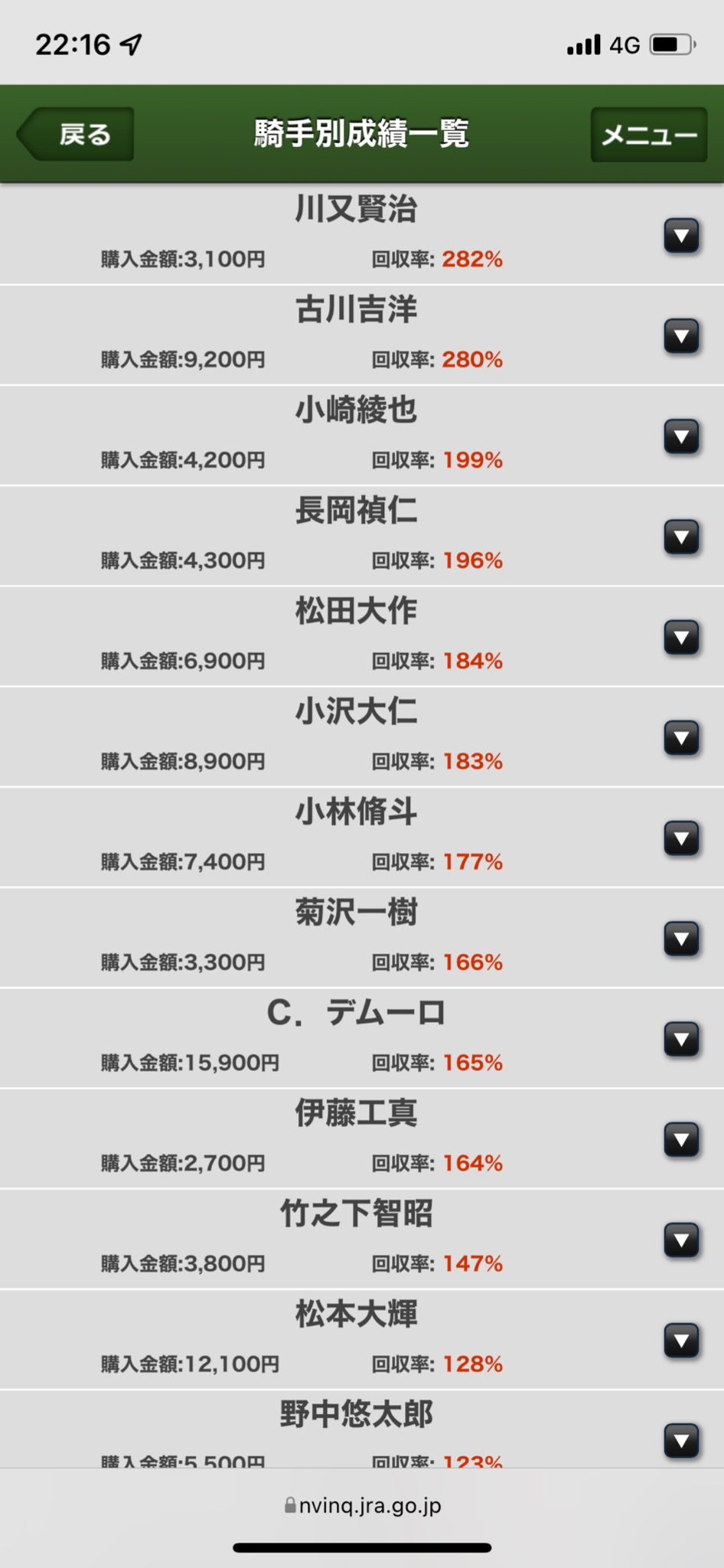Open the メニュー menu
The height and width of the screenshot is (1568, 724).
648,135
